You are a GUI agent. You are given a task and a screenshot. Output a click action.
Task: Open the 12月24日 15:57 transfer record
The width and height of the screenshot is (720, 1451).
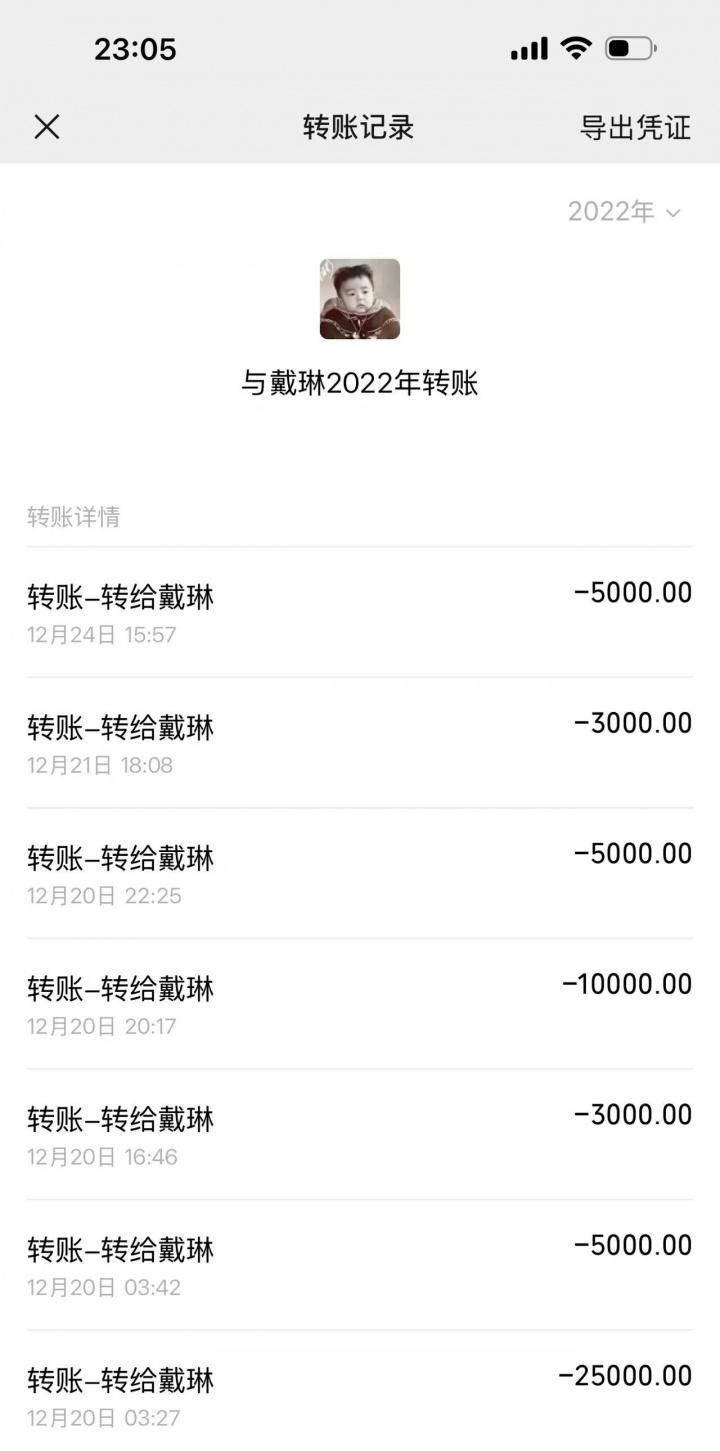(x=359, y=613)
